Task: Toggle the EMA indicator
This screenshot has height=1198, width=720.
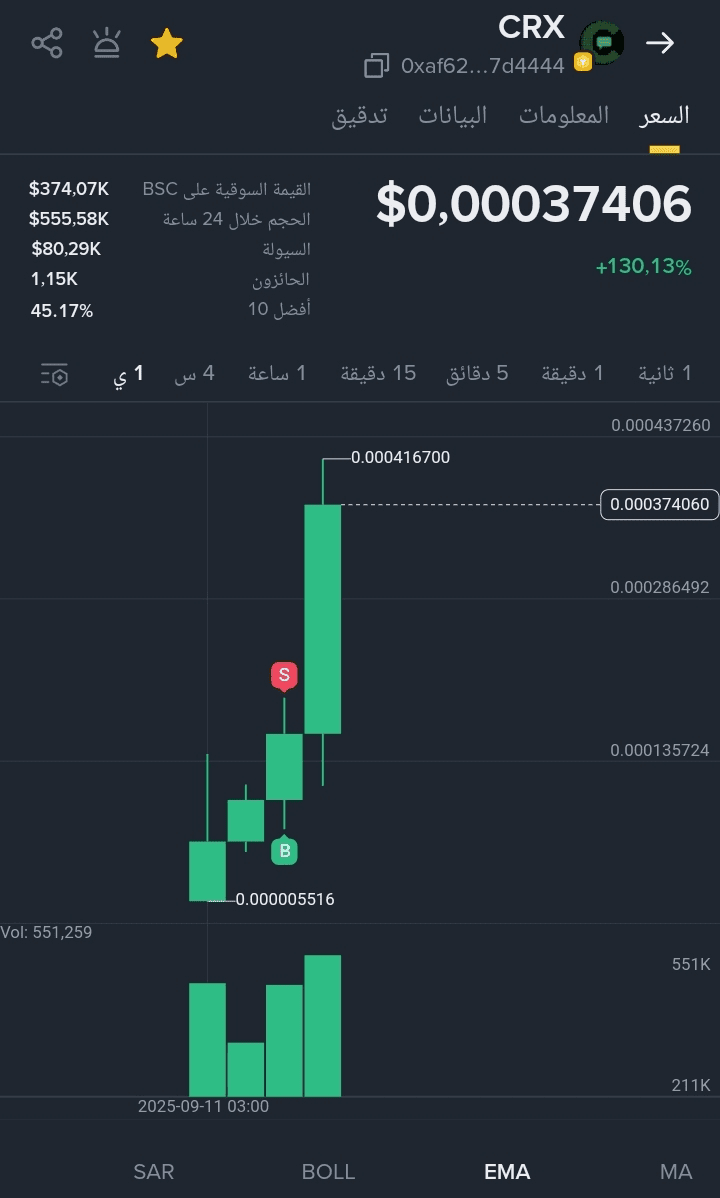Action: point(507,1171)
